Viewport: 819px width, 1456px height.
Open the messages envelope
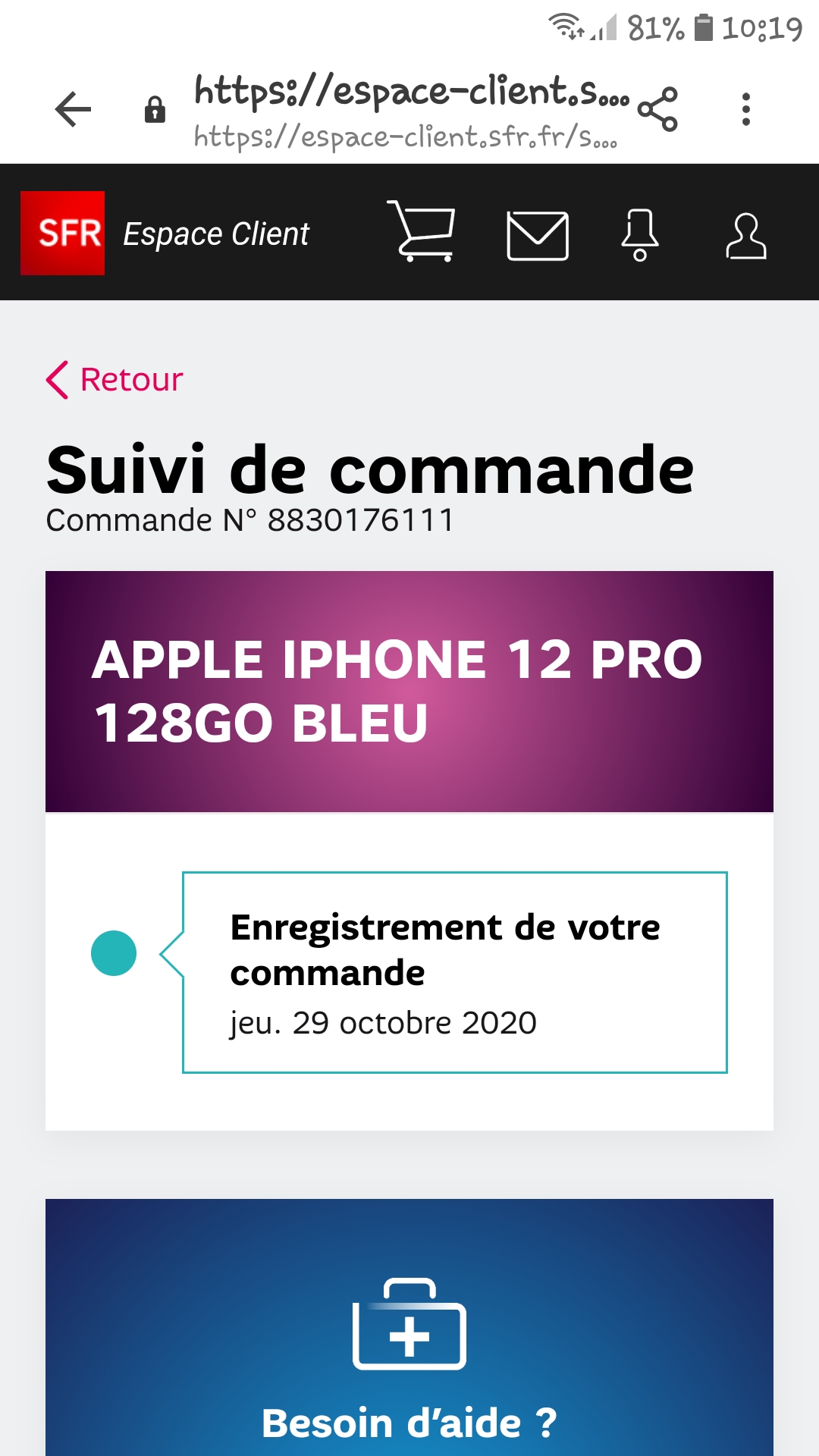tap(537, 236)
